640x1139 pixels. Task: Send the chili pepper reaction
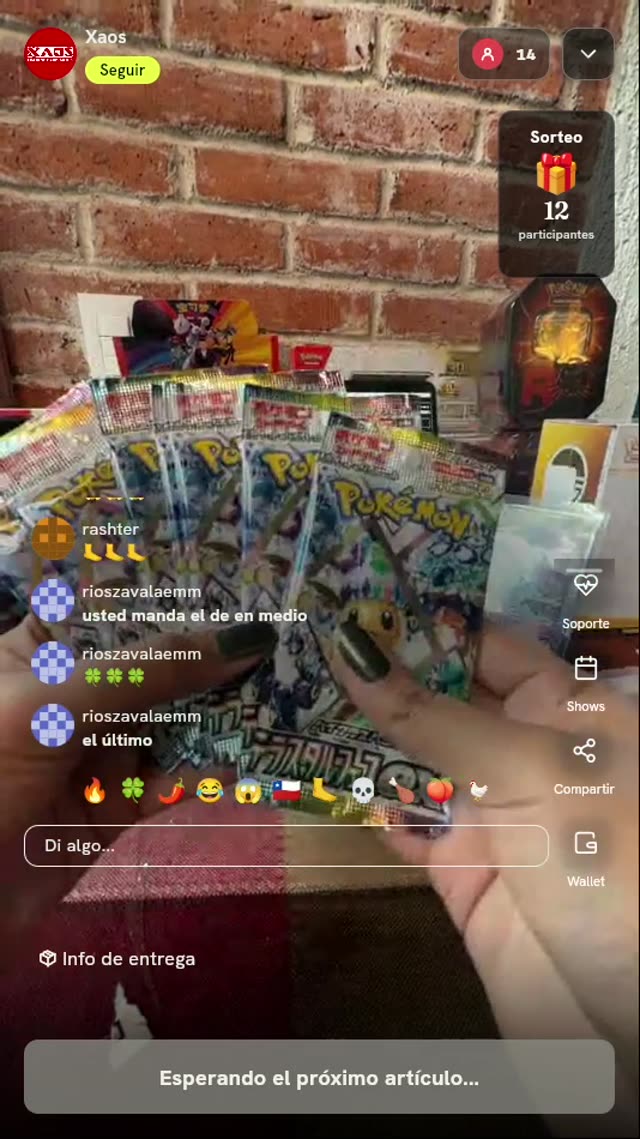[171, 790]
